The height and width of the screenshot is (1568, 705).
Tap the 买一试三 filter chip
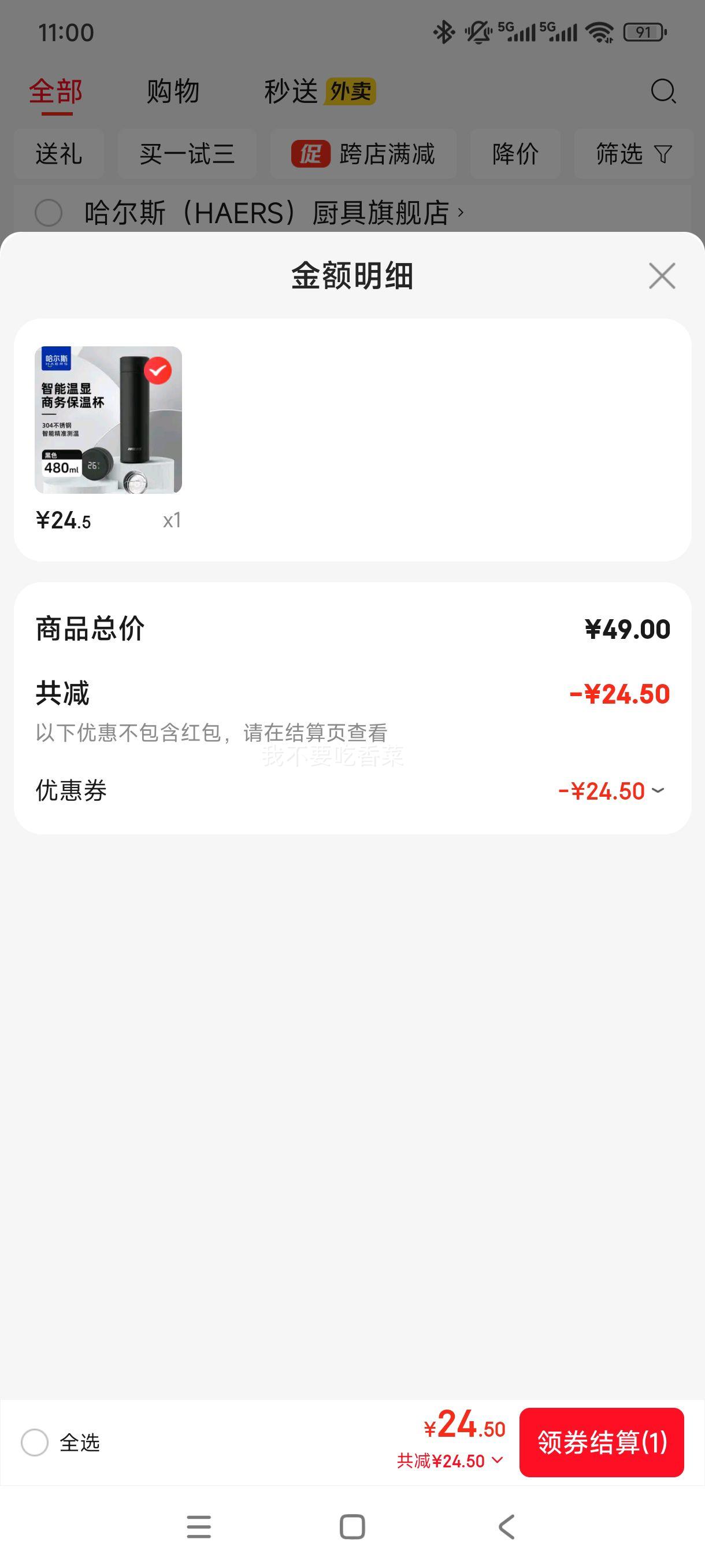187,154
